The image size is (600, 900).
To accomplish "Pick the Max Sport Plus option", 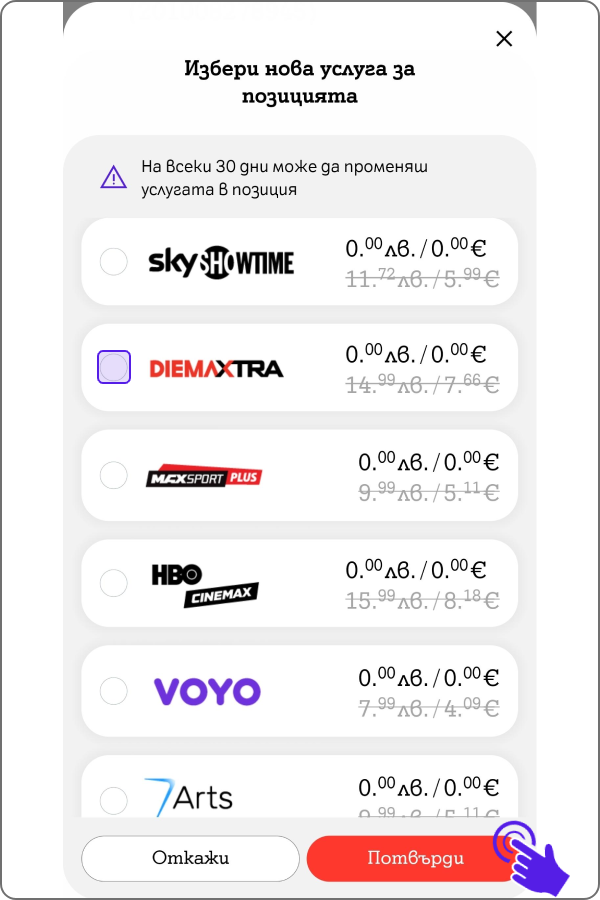I will point(114,475).
